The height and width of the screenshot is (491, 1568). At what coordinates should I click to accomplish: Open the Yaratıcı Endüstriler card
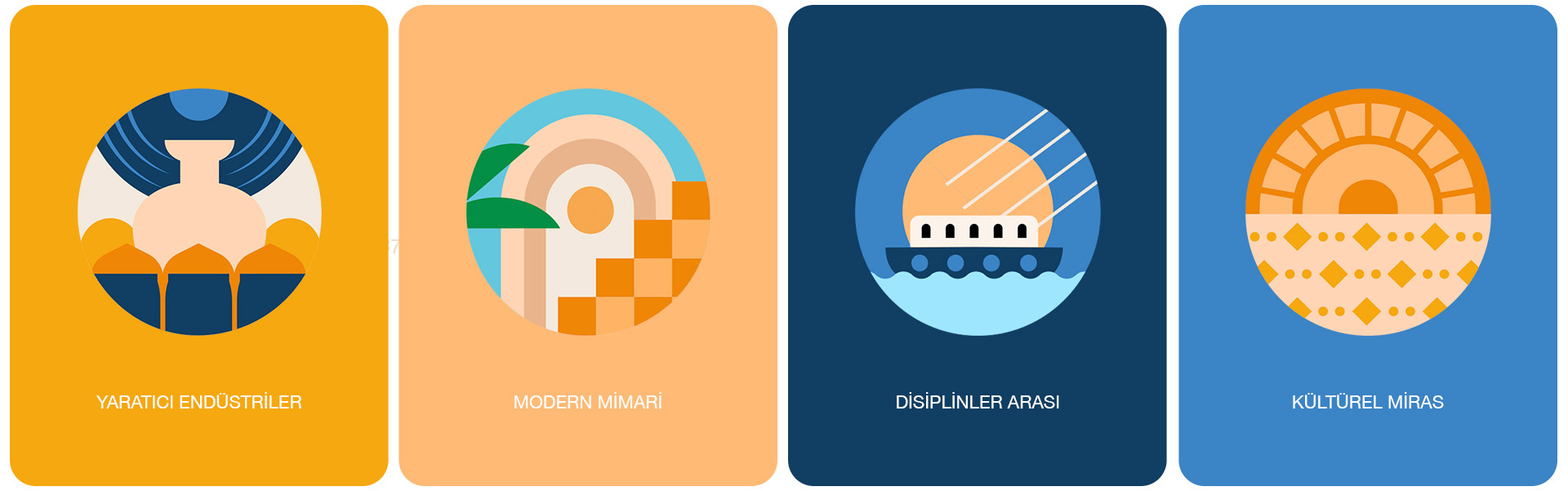coord(198,245)
